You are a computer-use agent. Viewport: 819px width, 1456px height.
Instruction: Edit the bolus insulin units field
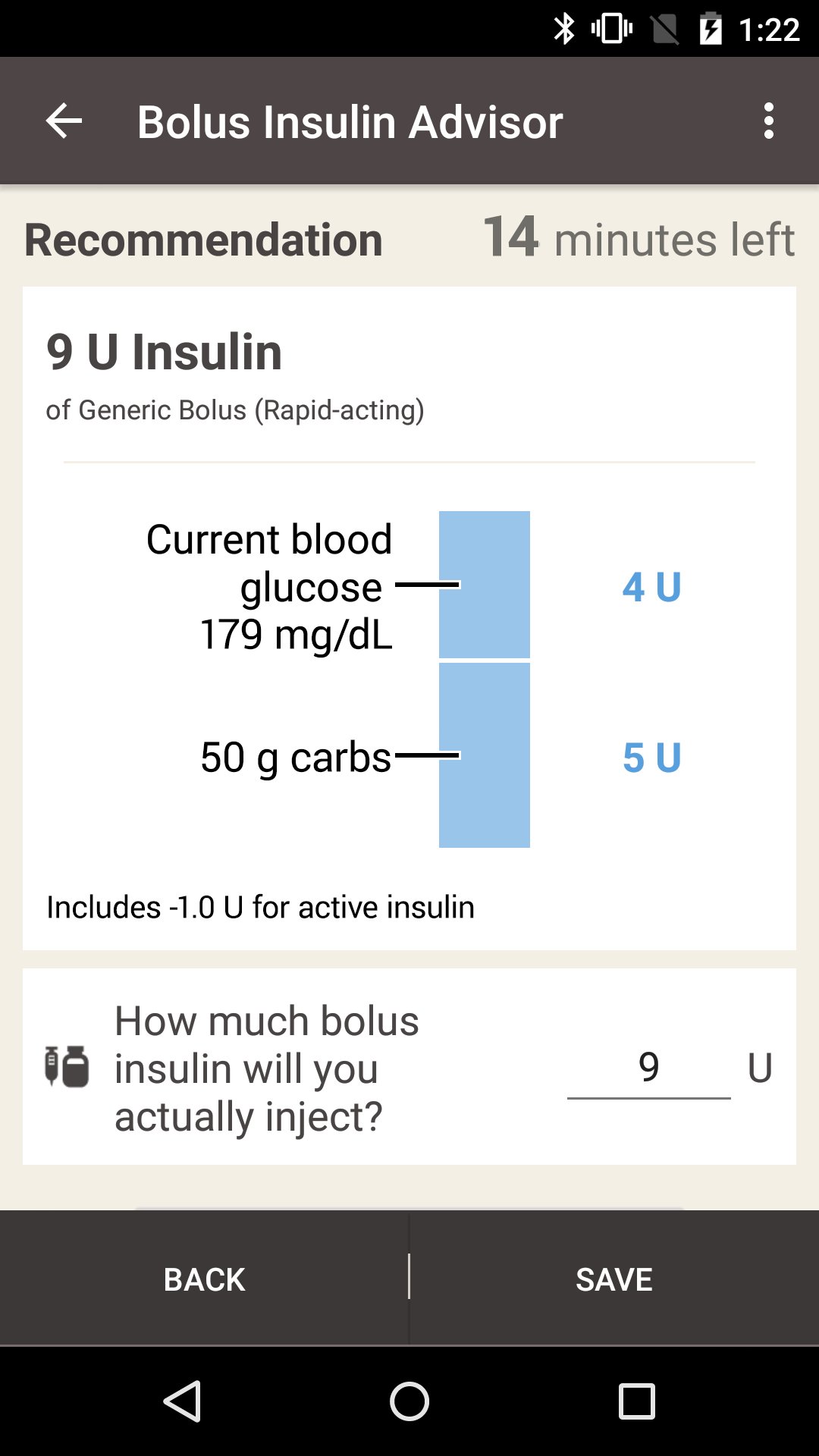(x=648, y=1068)
